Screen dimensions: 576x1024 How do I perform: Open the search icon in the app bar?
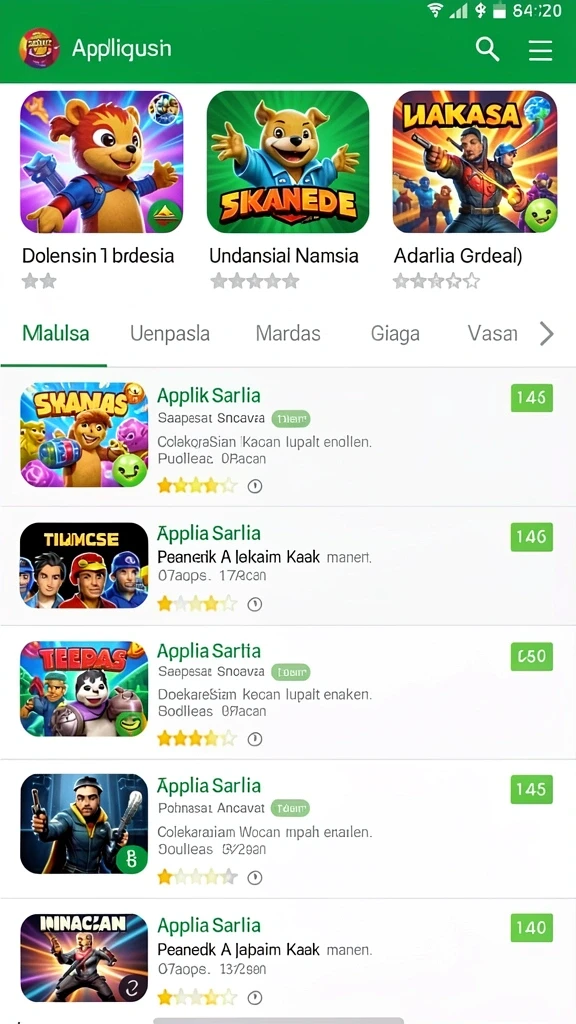[487, 50]
